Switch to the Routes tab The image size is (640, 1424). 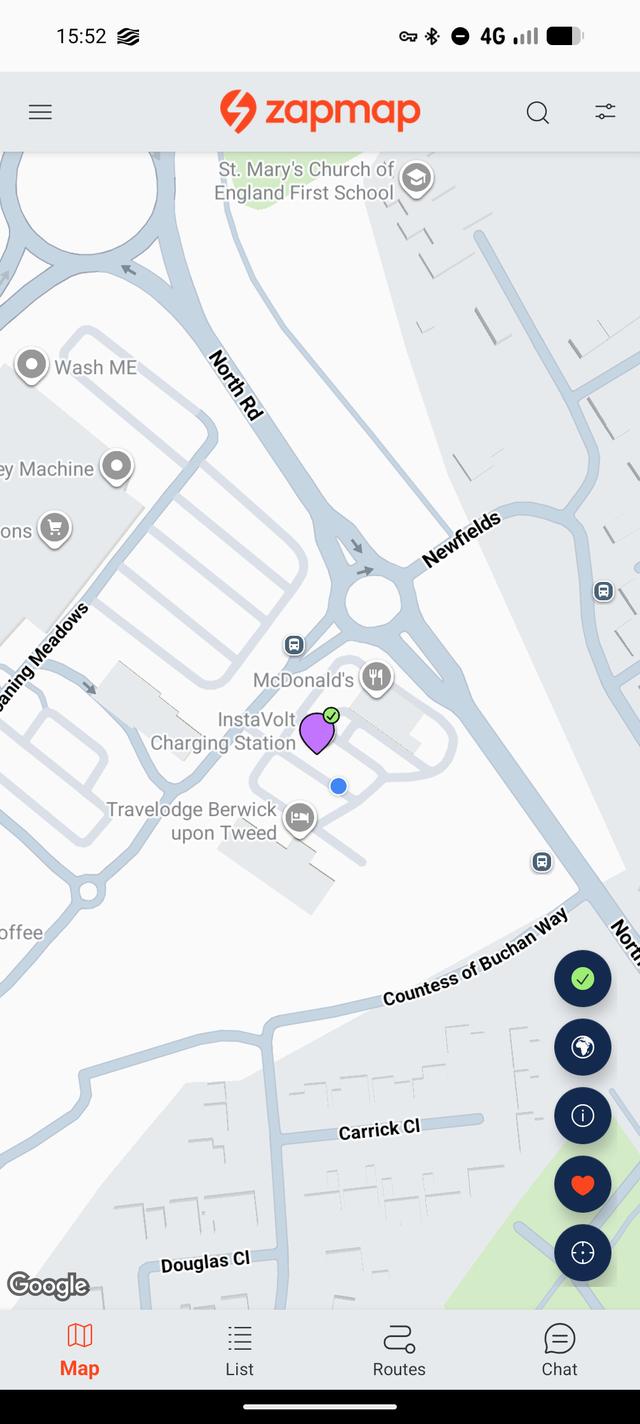(x=399, y=1349)
